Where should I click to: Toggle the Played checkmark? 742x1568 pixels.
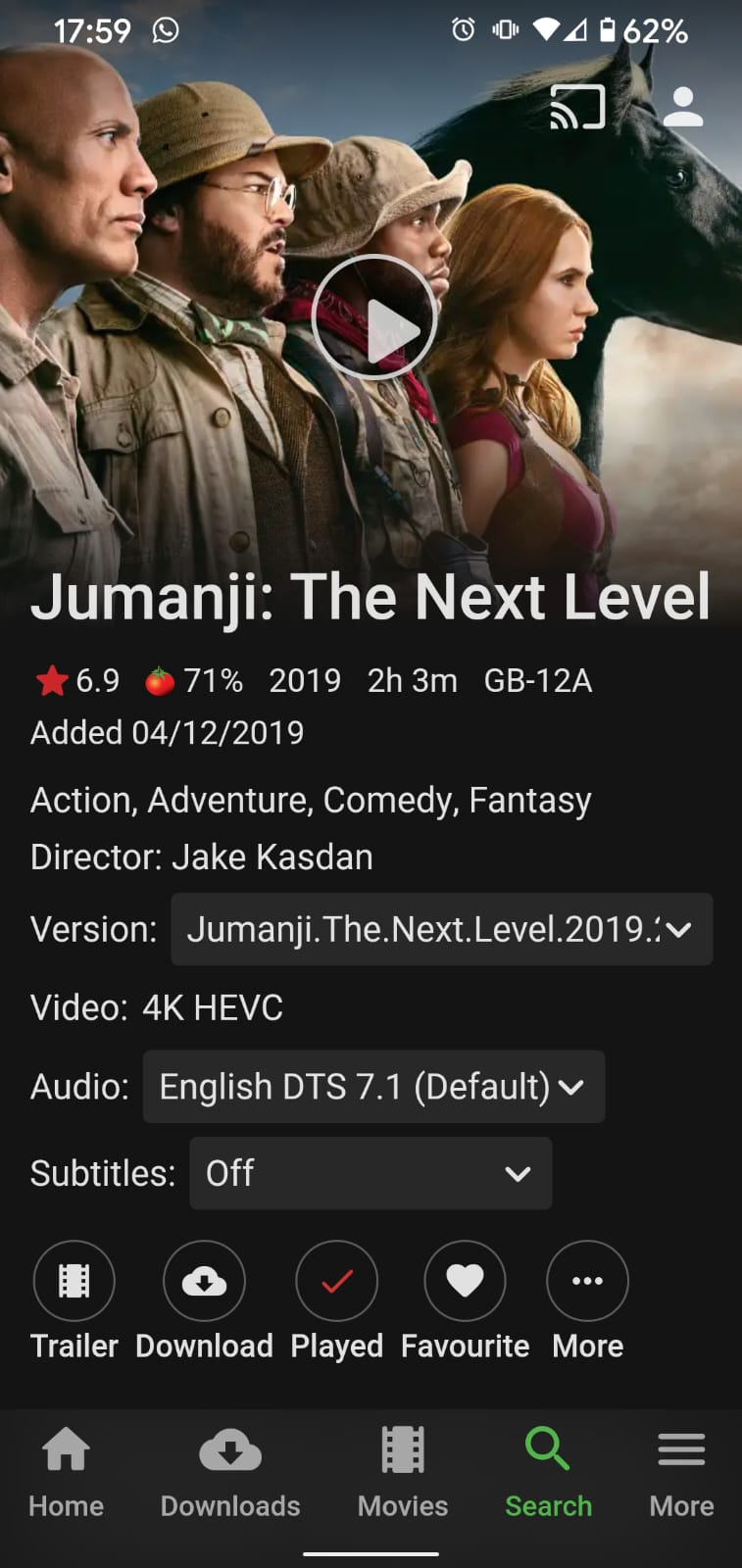click(x=336, y=1281)
